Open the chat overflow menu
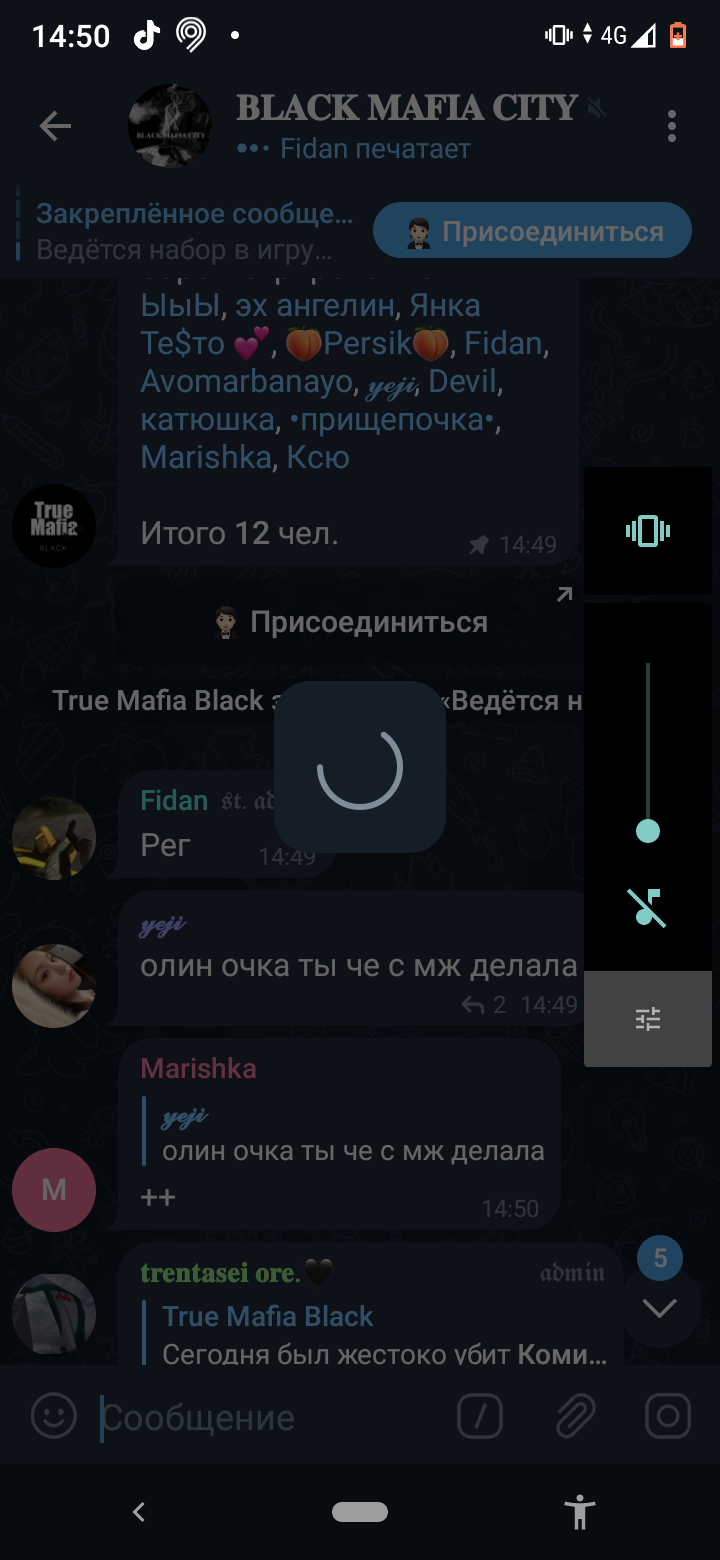720x1560 pixels. pos(671,126)
